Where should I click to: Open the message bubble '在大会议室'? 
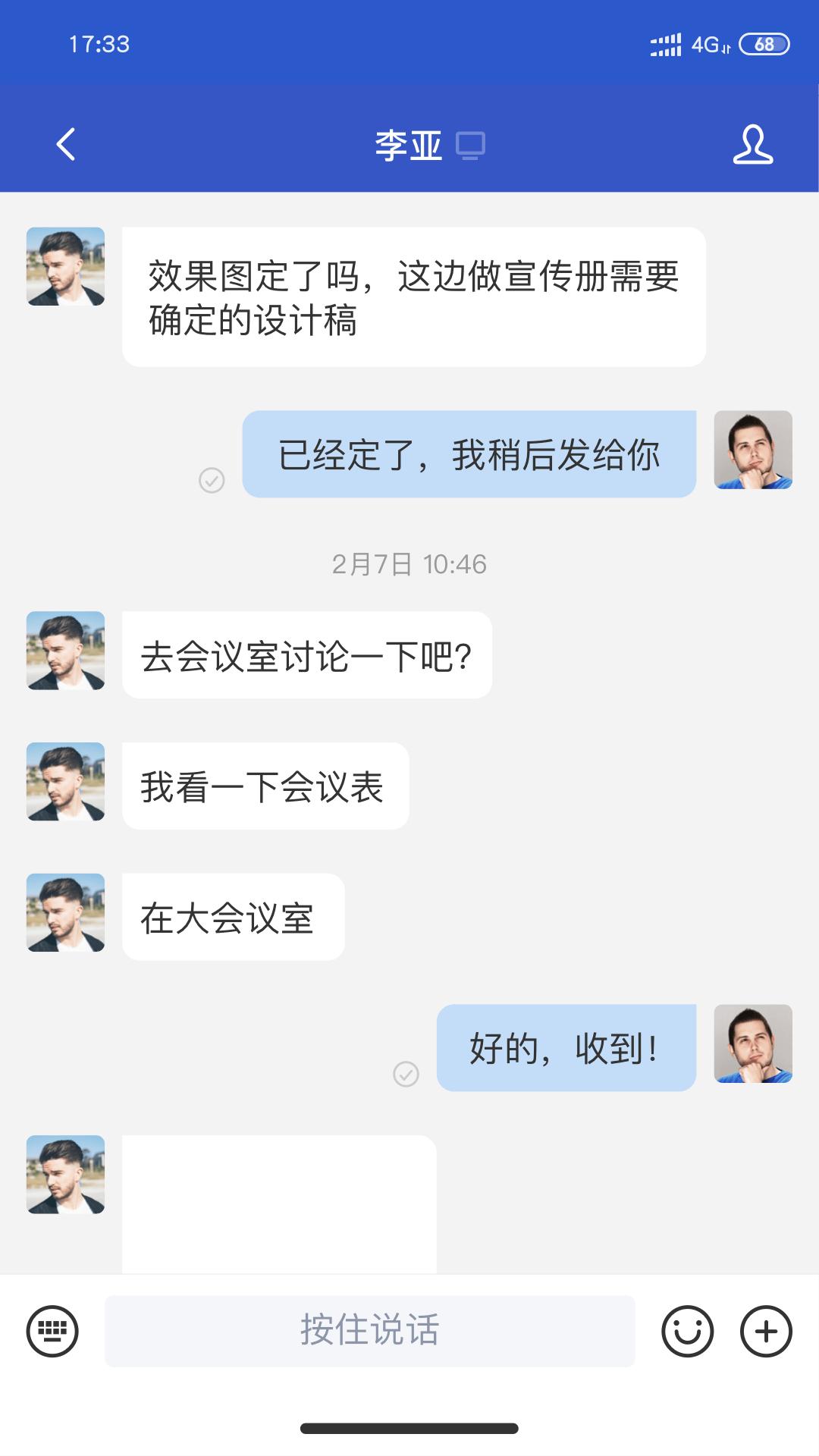(233, 918)
